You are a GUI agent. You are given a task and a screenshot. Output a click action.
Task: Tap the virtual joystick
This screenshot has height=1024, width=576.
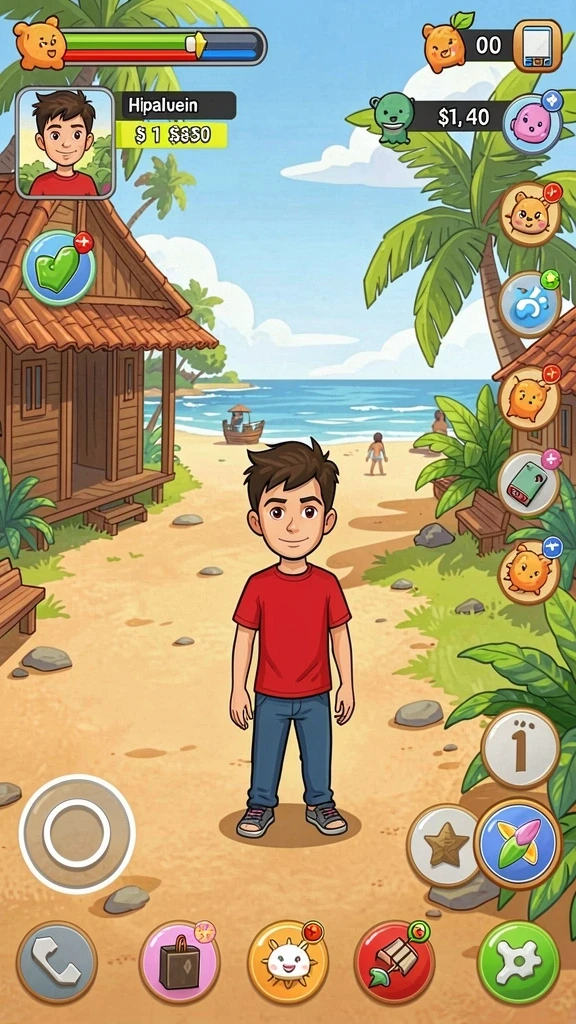point(77,833)
